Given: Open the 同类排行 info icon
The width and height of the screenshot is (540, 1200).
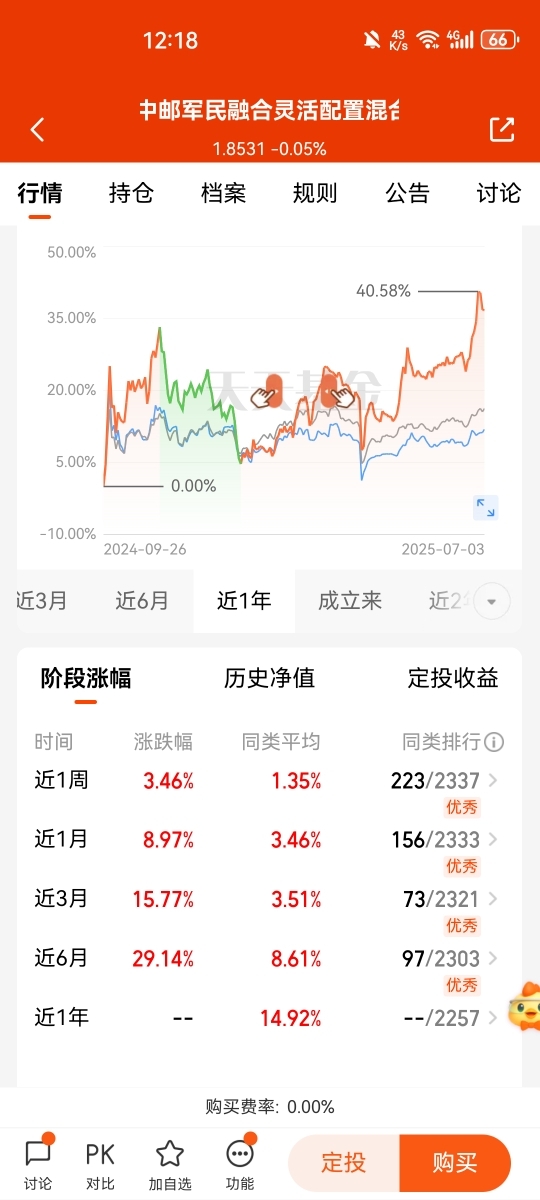Looking at the screenshot, I should pyautogui.click(x=494, y=742).
